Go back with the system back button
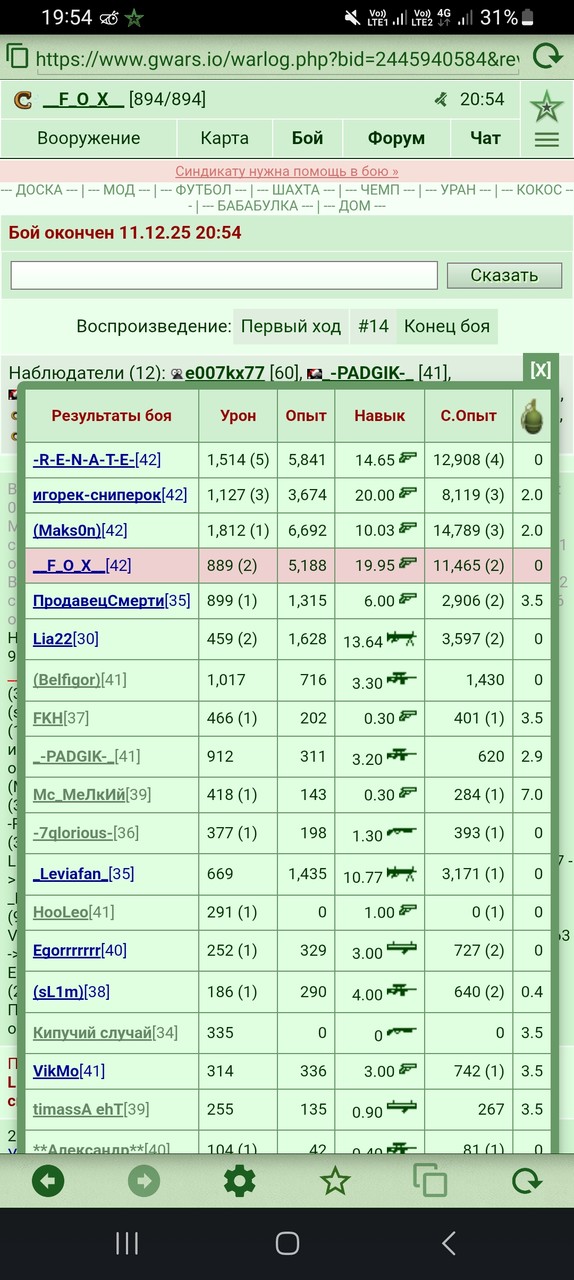The image size is (574, 1280). coord(449,1243)
